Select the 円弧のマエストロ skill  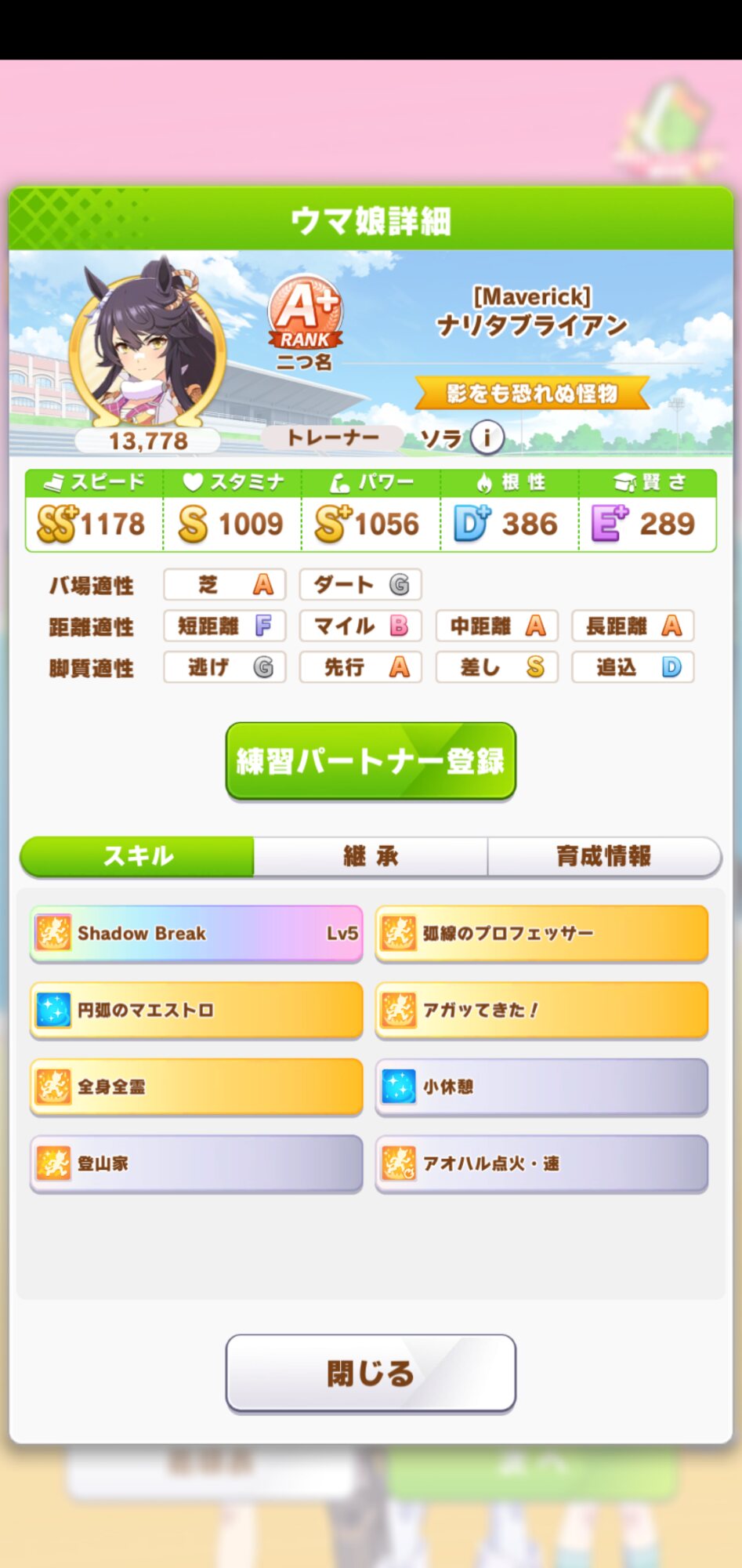[x=196, y=1010]
